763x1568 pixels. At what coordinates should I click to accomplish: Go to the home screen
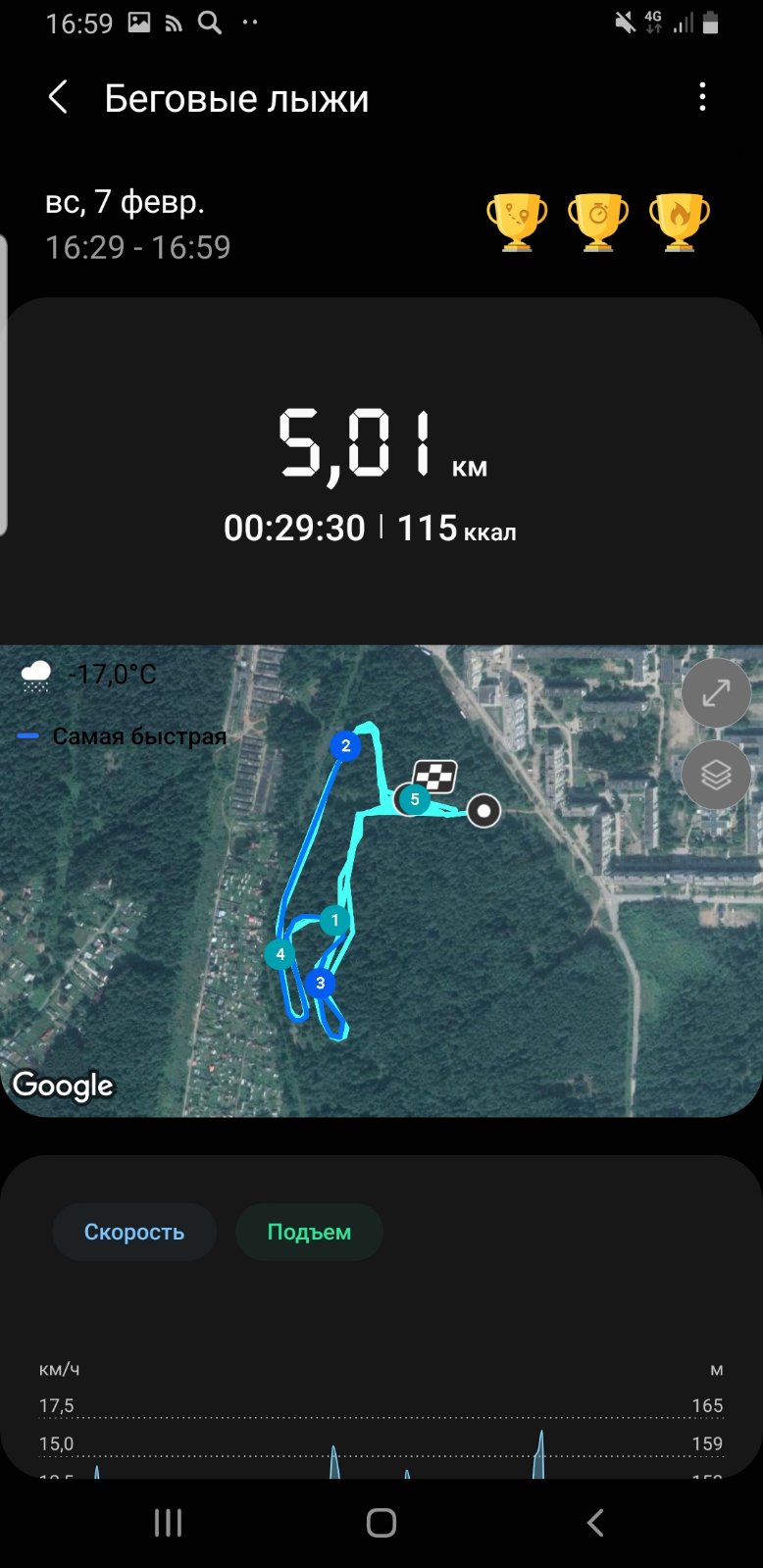tap(381, 1523)
